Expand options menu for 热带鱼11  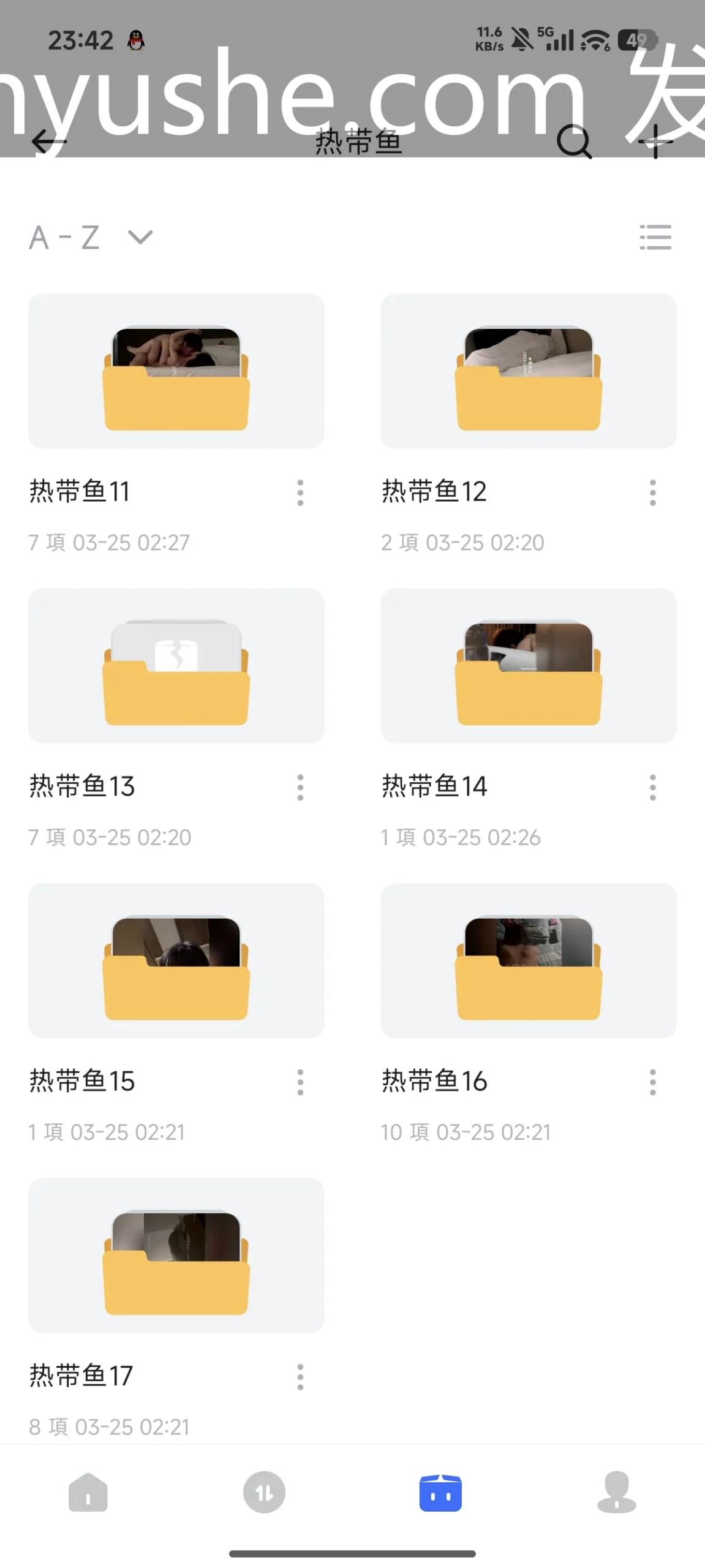(x=300, y=492)
